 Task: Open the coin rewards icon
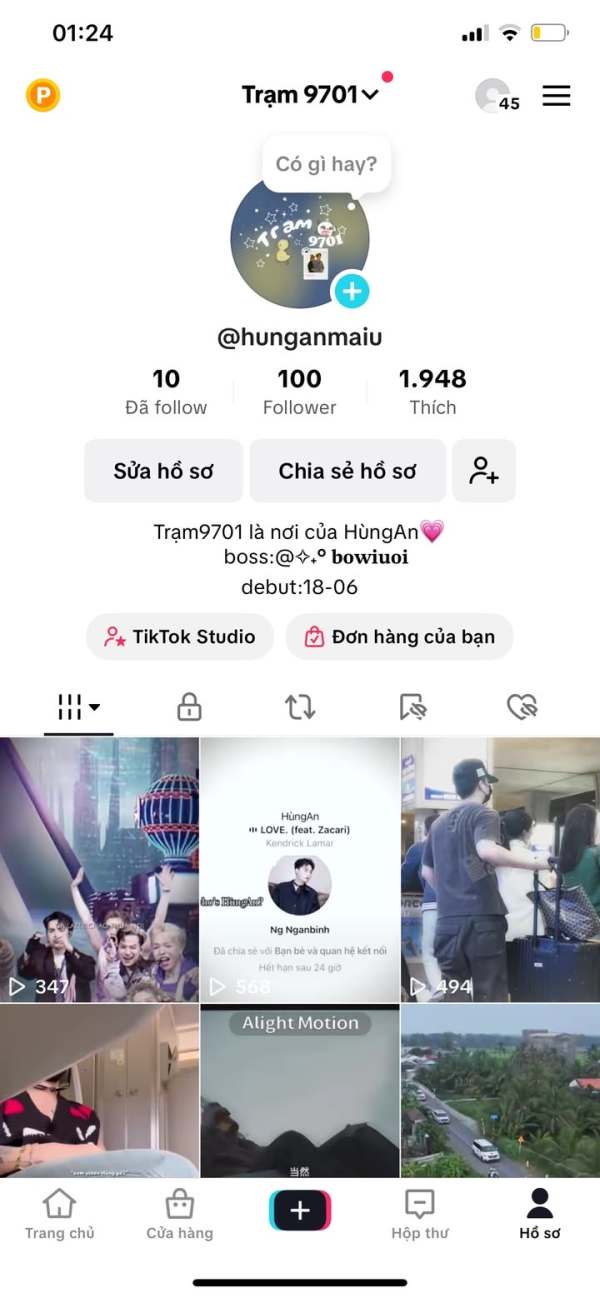[43, 96]
